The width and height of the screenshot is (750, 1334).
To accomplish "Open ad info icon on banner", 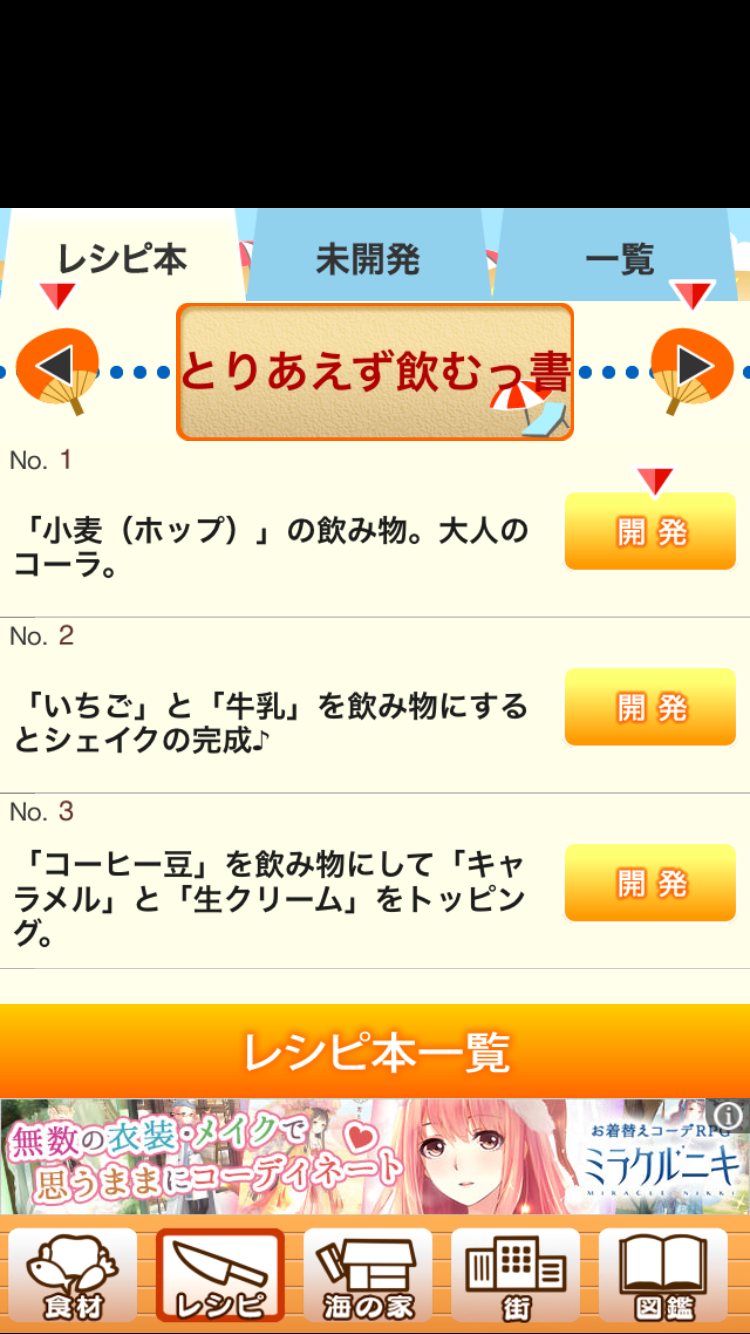I will [729, 1115].
